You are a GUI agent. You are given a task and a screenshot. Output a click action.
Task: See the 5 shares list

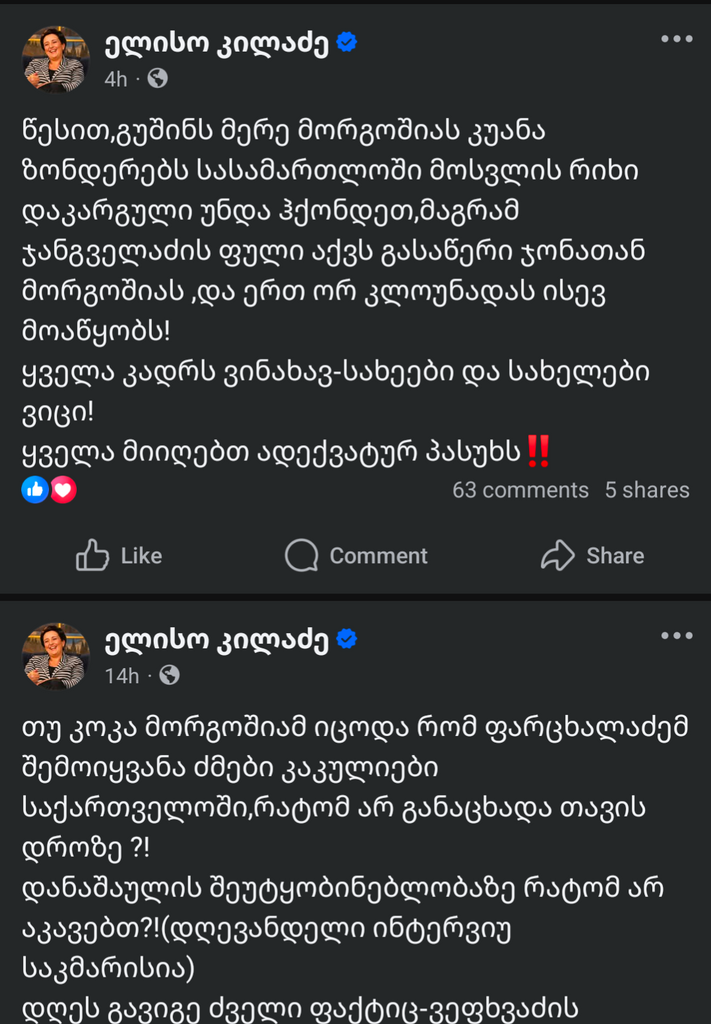[x=647, y=490]
